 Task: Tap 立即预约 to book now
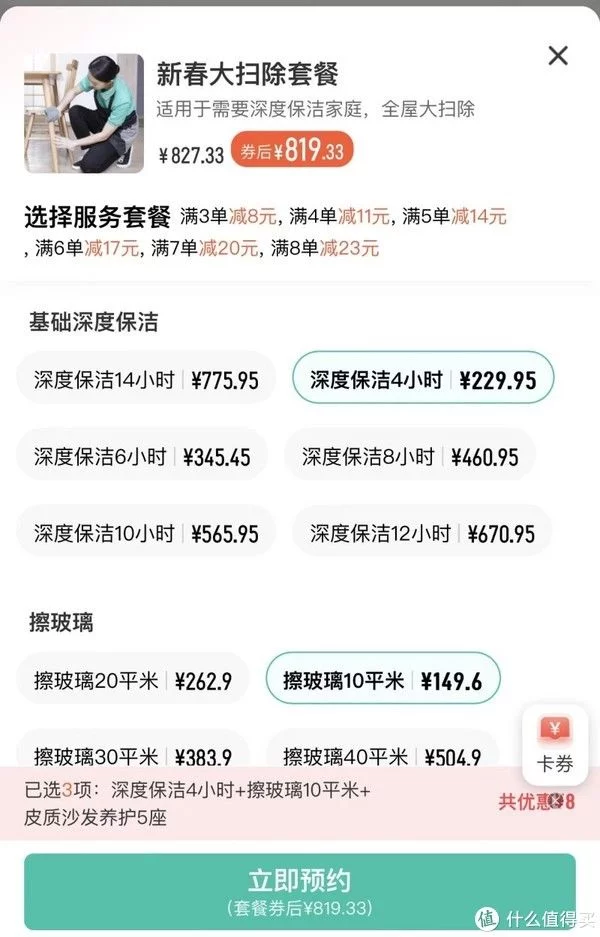coord(300,889)
